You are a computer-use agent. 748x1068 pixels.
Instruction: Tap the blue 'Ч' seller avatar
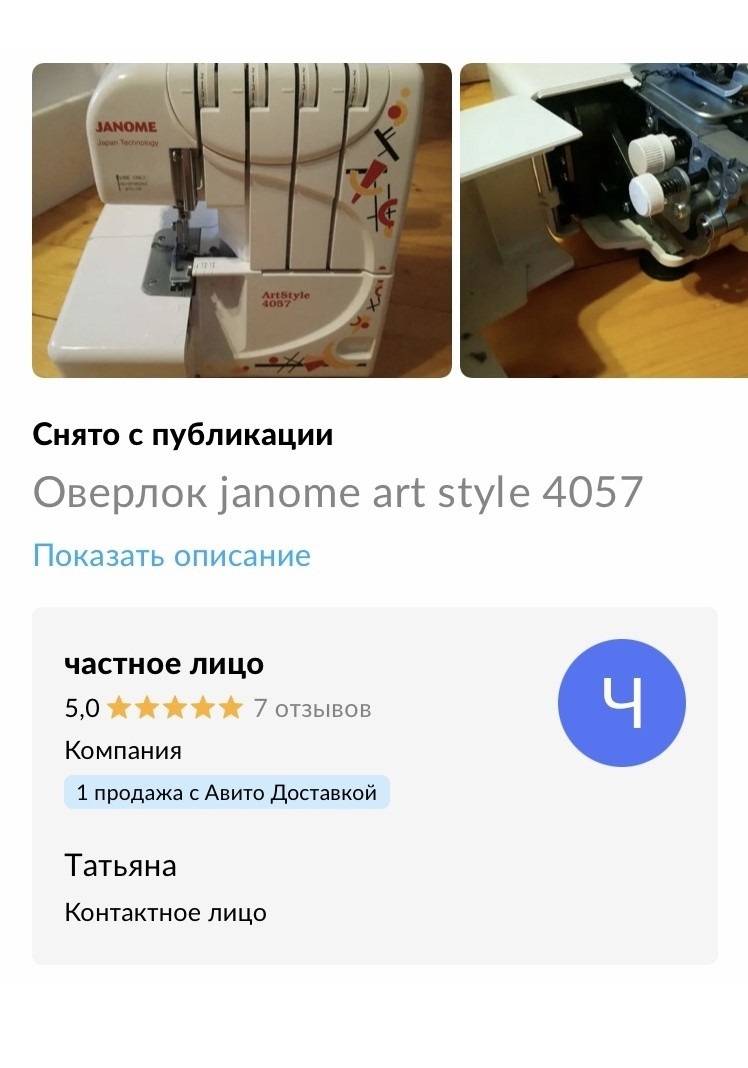point(621,703)
